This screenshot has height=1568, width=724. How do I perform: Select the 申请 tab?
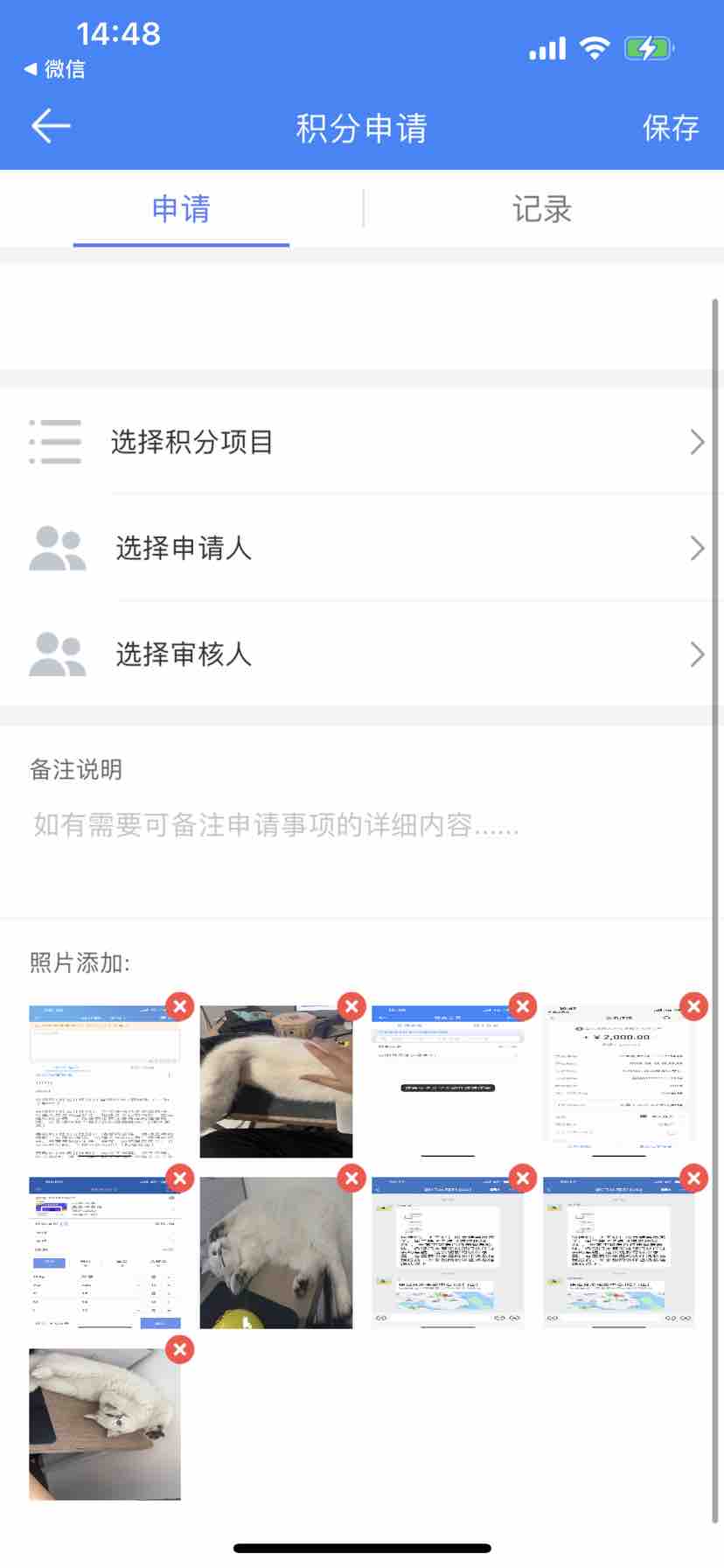click(x=181, y=210)
